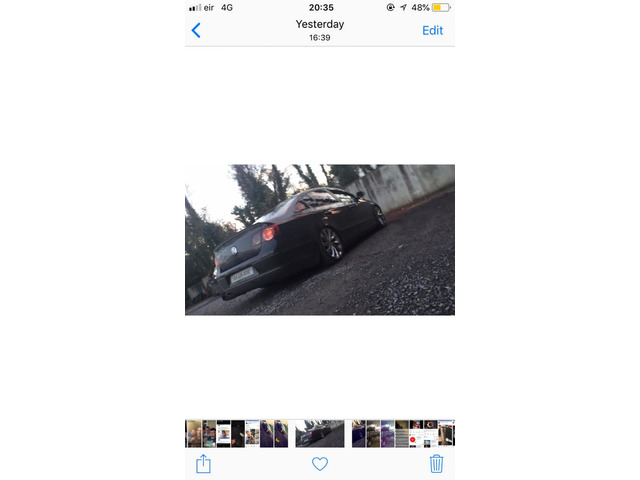Tap Edit to modify the photo
This screenshot has width=640, height=480.
432,30
